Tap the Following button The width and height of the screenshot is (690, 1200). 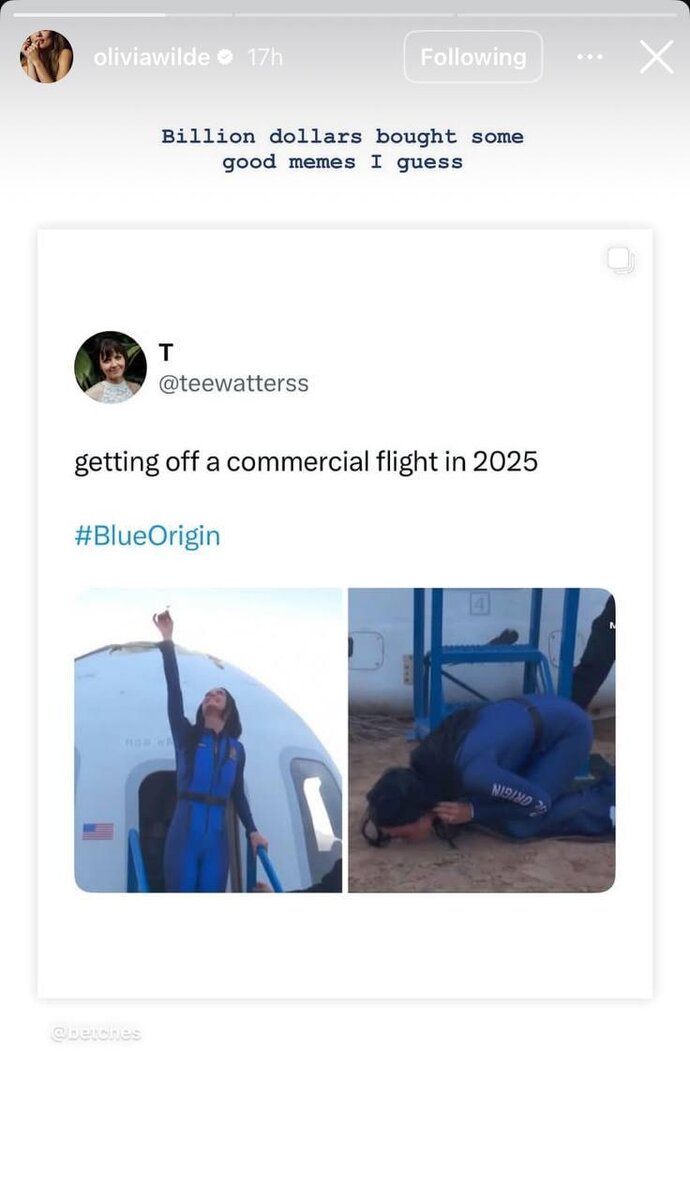click(473, 57)
